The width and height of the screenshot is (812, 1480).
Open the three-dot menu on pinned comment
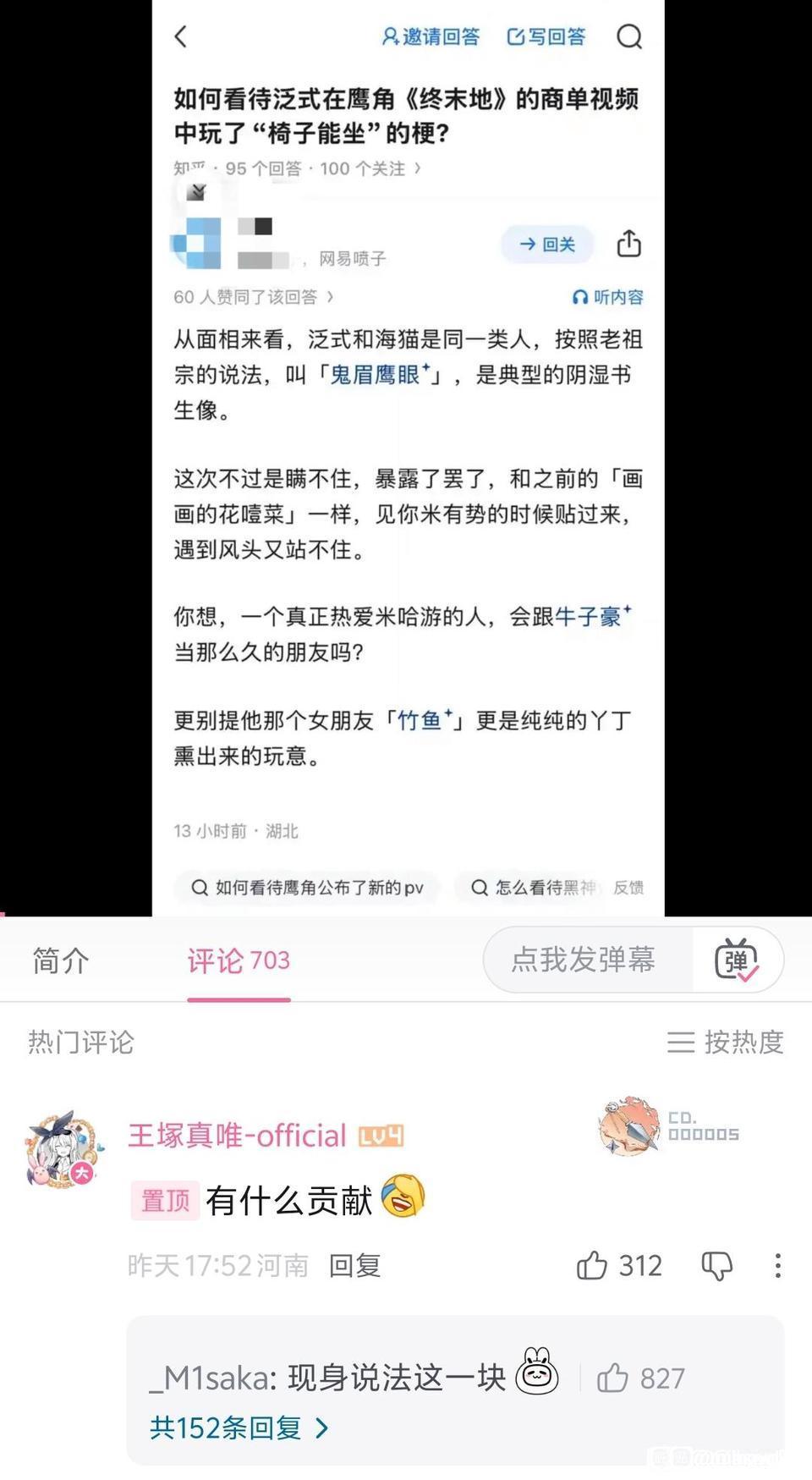pyautogui.click(x=777, y=1266)
